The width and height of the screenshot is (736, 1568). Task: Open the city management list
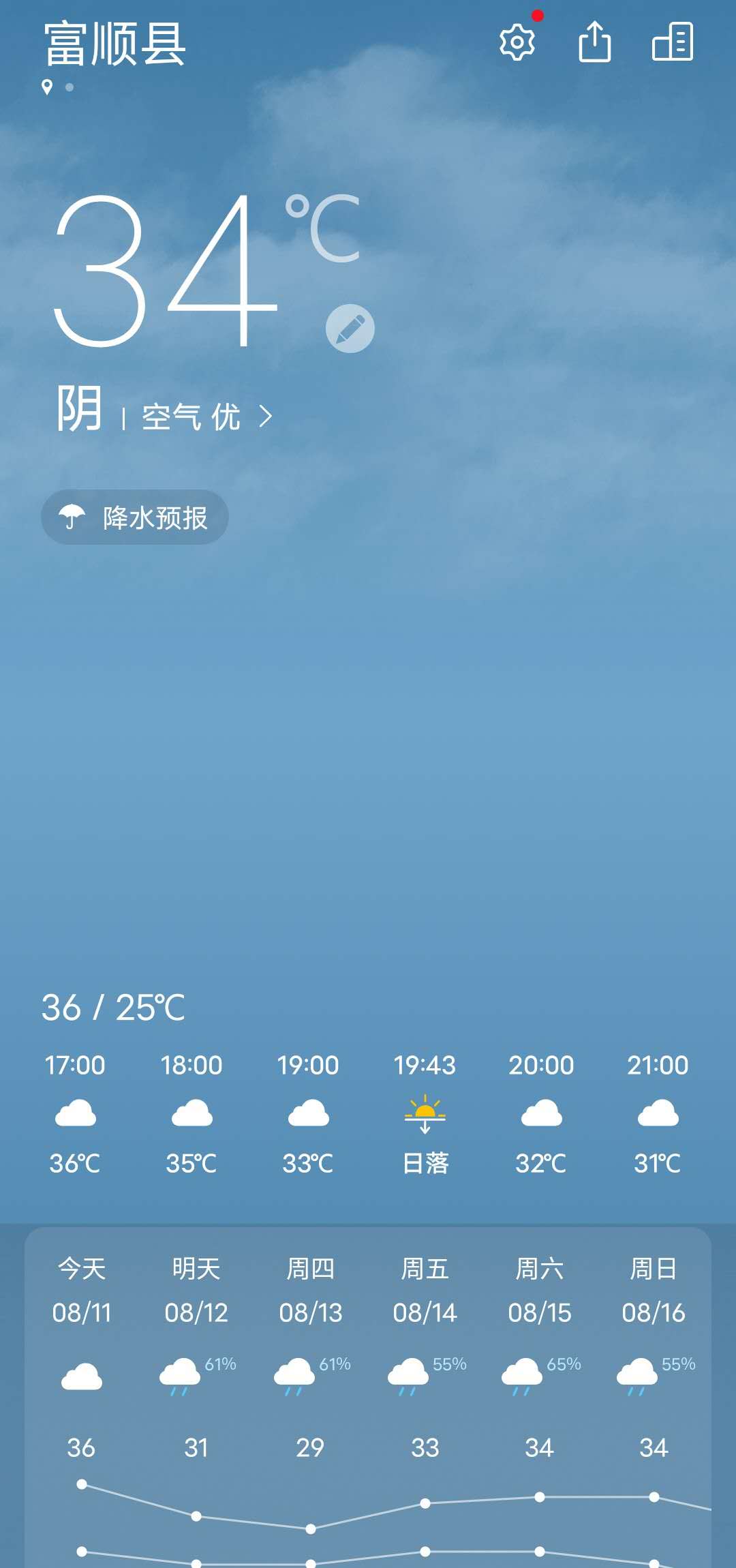[673, 42]
